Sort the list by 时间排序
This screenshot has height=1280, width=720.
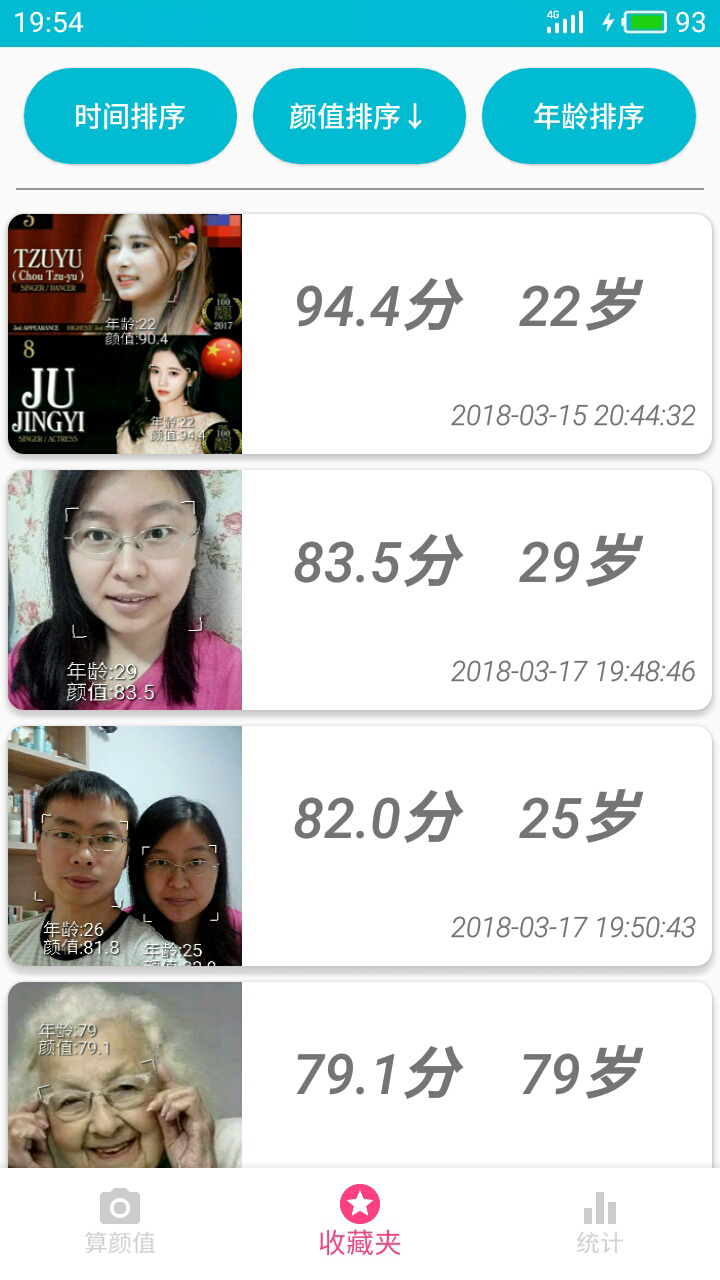pyautogui.click(x=130, y=116)
